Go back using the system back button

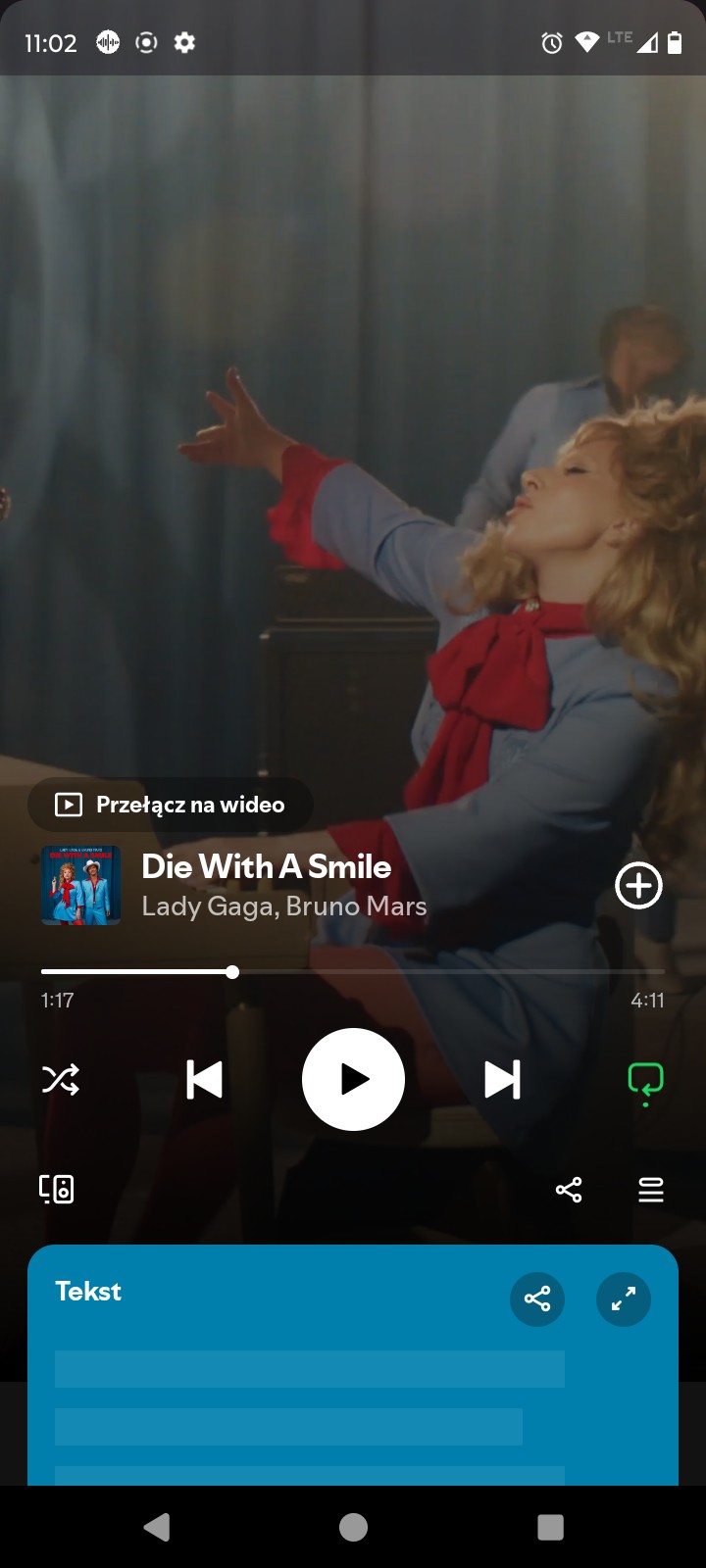tap(157, 1527)
